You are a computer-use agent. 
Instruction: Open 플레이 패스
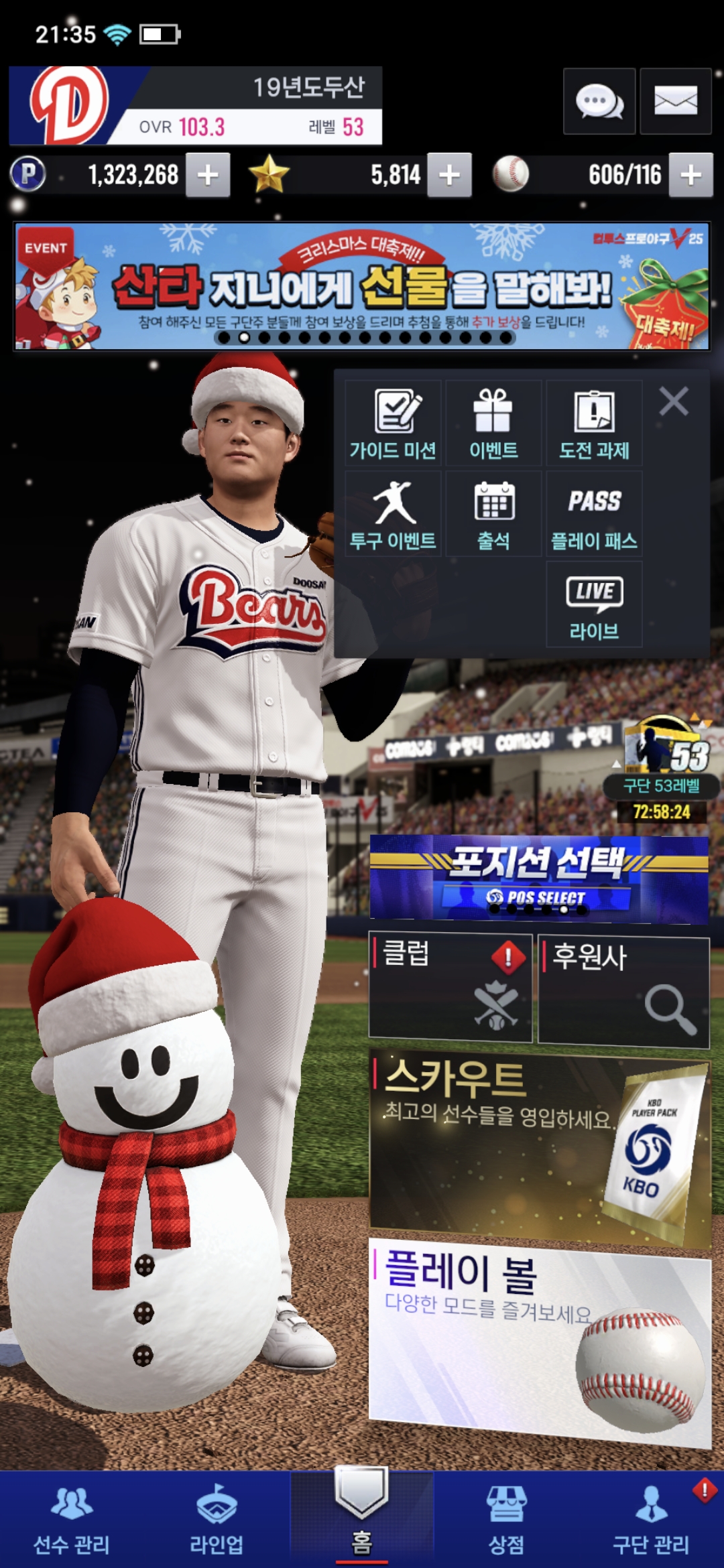(594, 514)
